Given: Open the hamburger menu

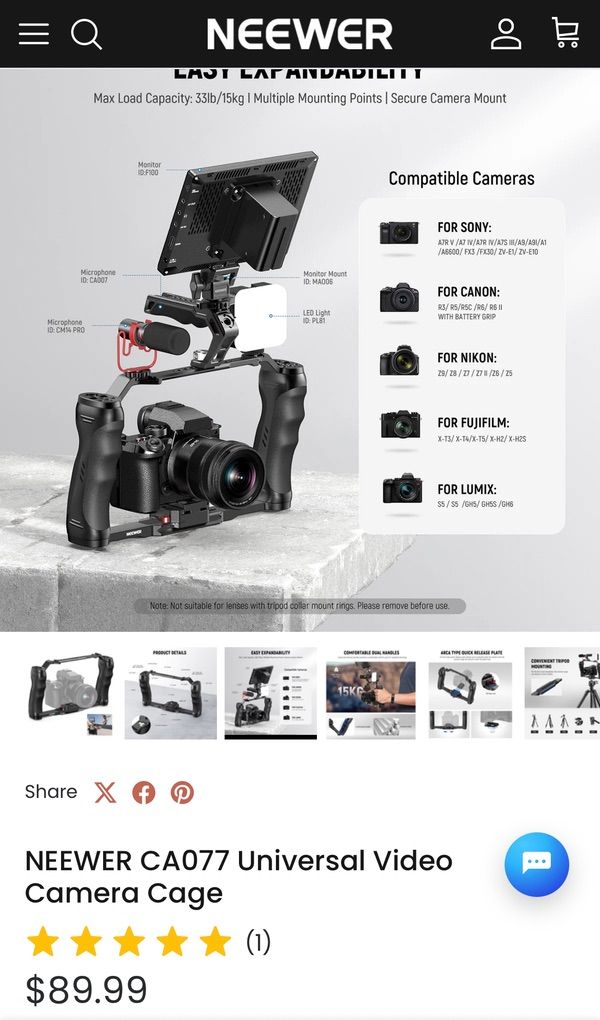Looking at the screenshot, I should (x=33, y=34).
